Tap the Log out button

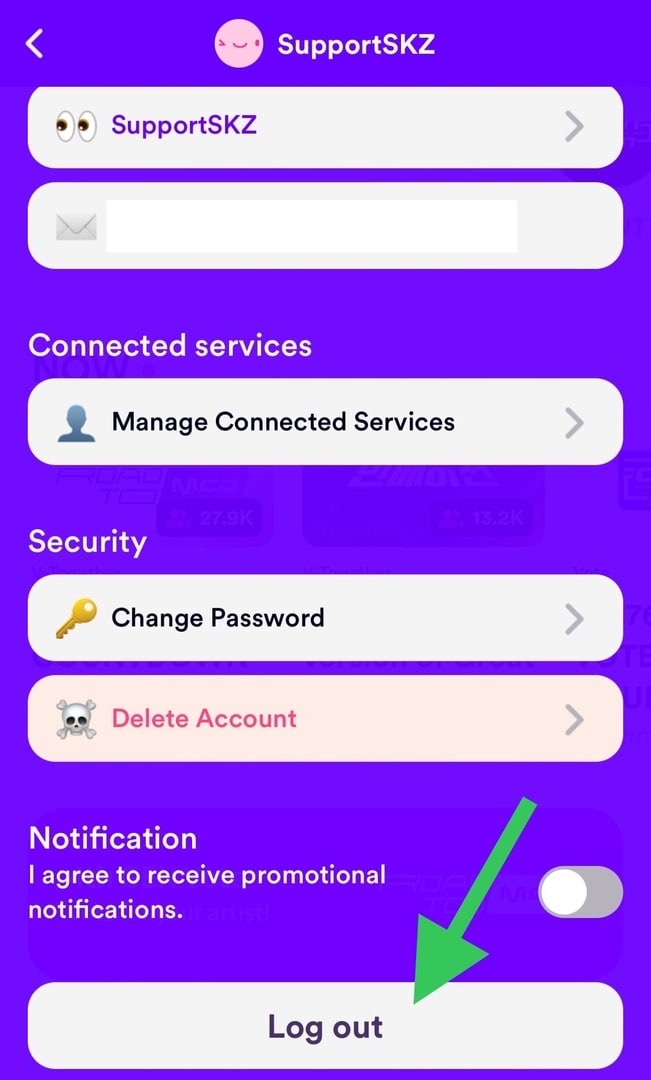[325, 1026]
